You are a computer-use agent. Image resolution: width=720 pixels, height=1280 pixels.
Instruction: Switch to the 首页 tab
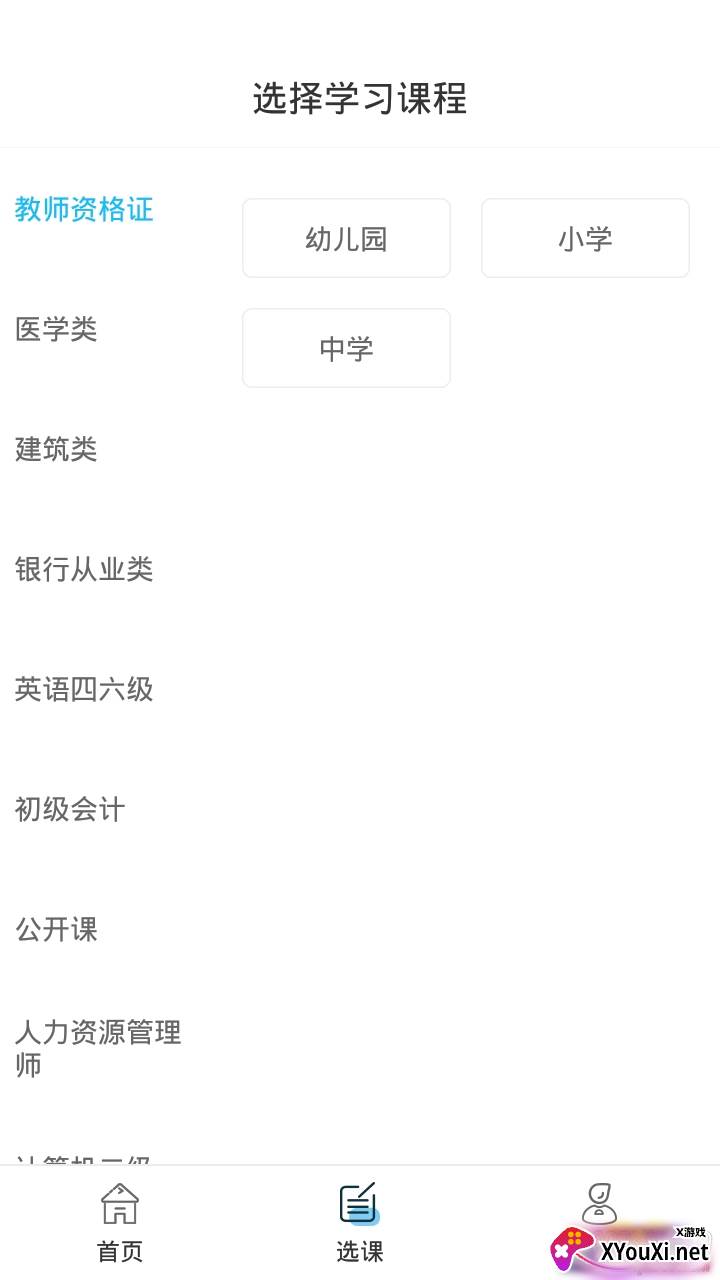[120, 1222]
